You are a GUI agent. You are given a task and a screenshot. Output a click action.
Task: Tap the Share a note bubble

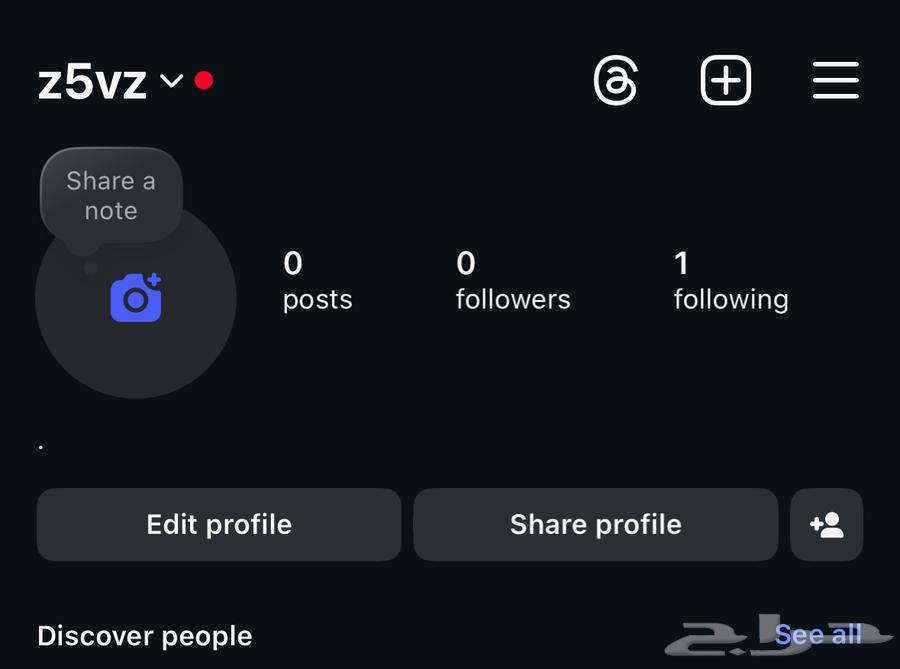(111, 196)
